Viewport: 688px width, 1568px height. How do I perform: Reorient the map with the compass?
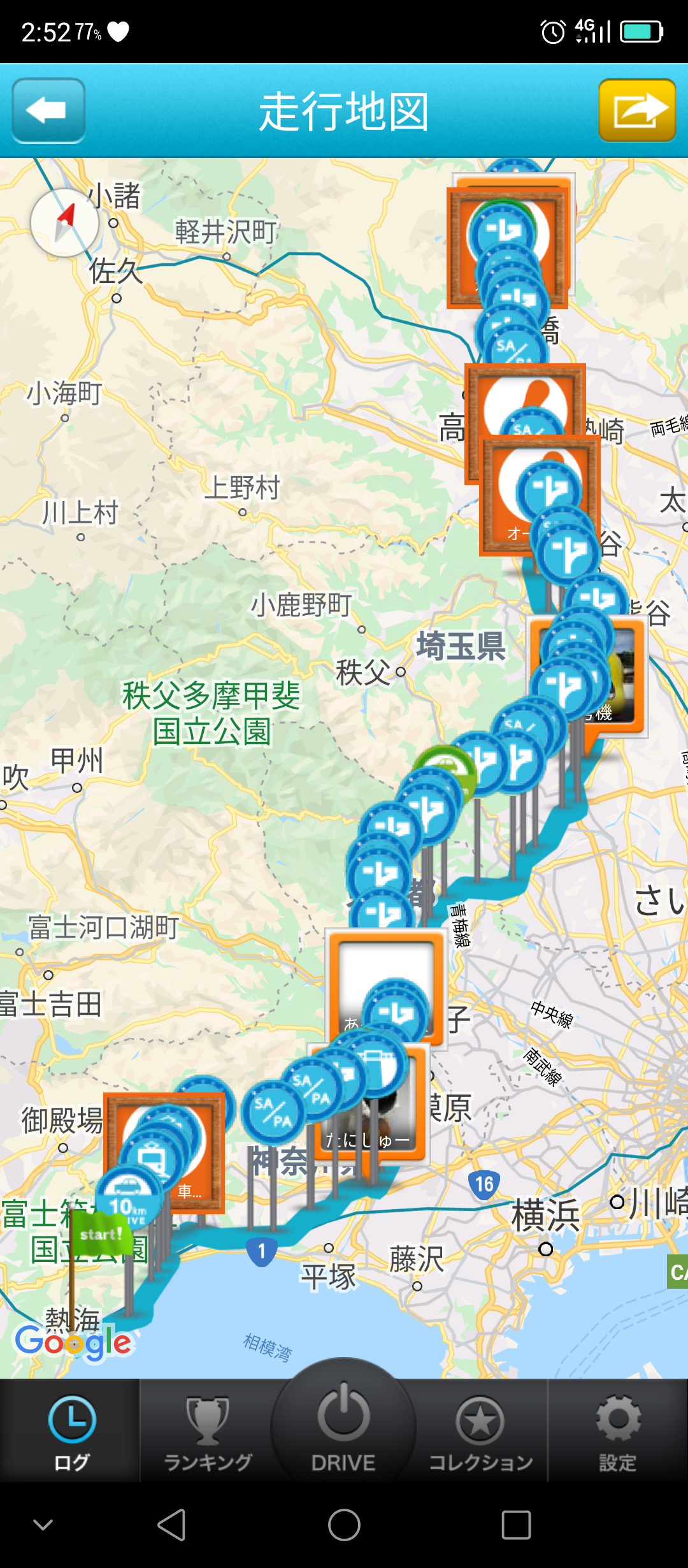[64, 222]
